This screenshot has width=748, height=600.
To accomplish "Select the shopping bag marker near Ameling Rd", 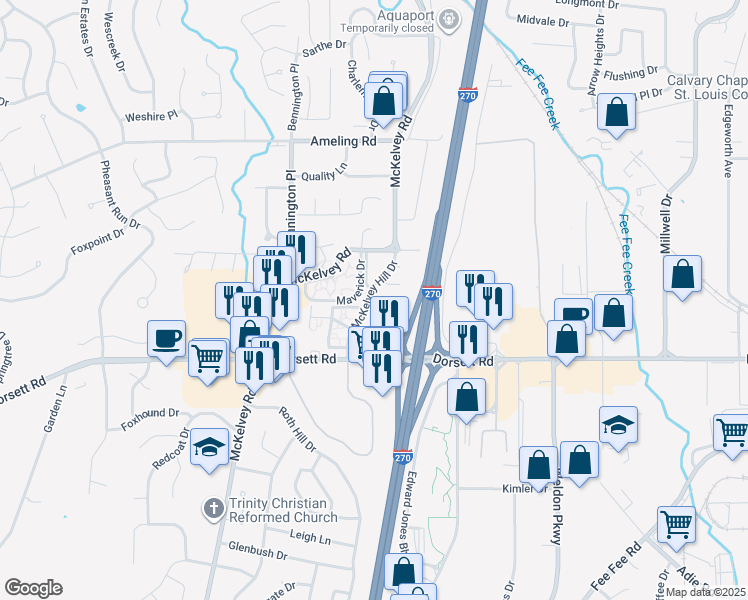I will tap(383, 100).
